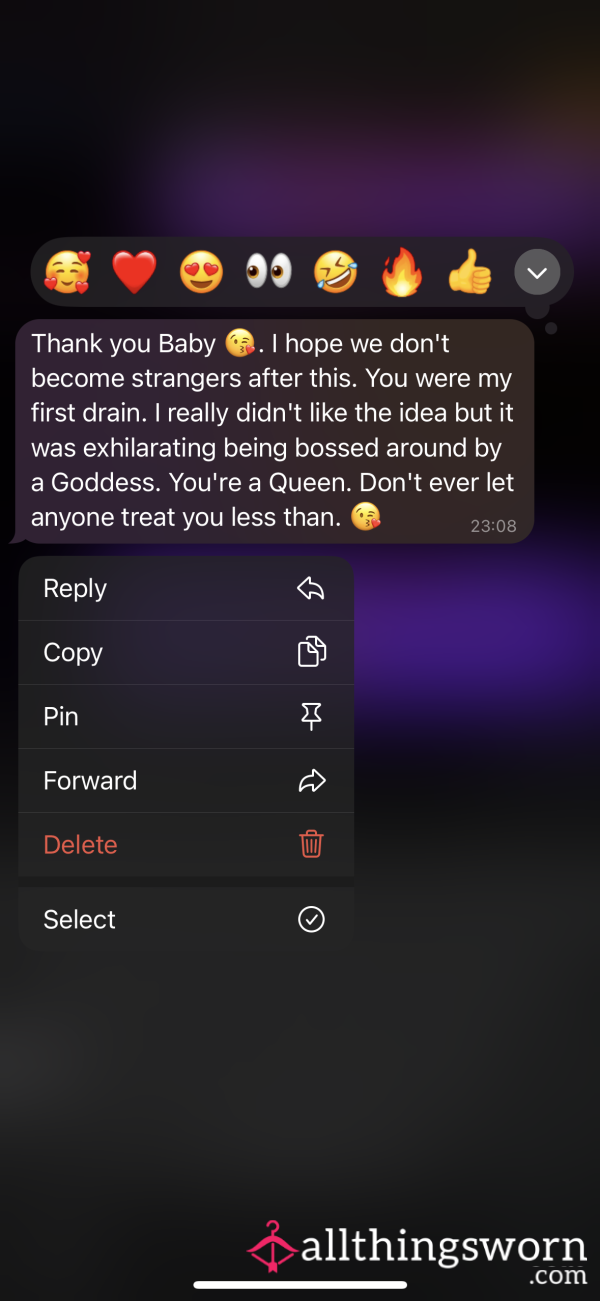Expand more reactions with the chevron

(537, 272)
